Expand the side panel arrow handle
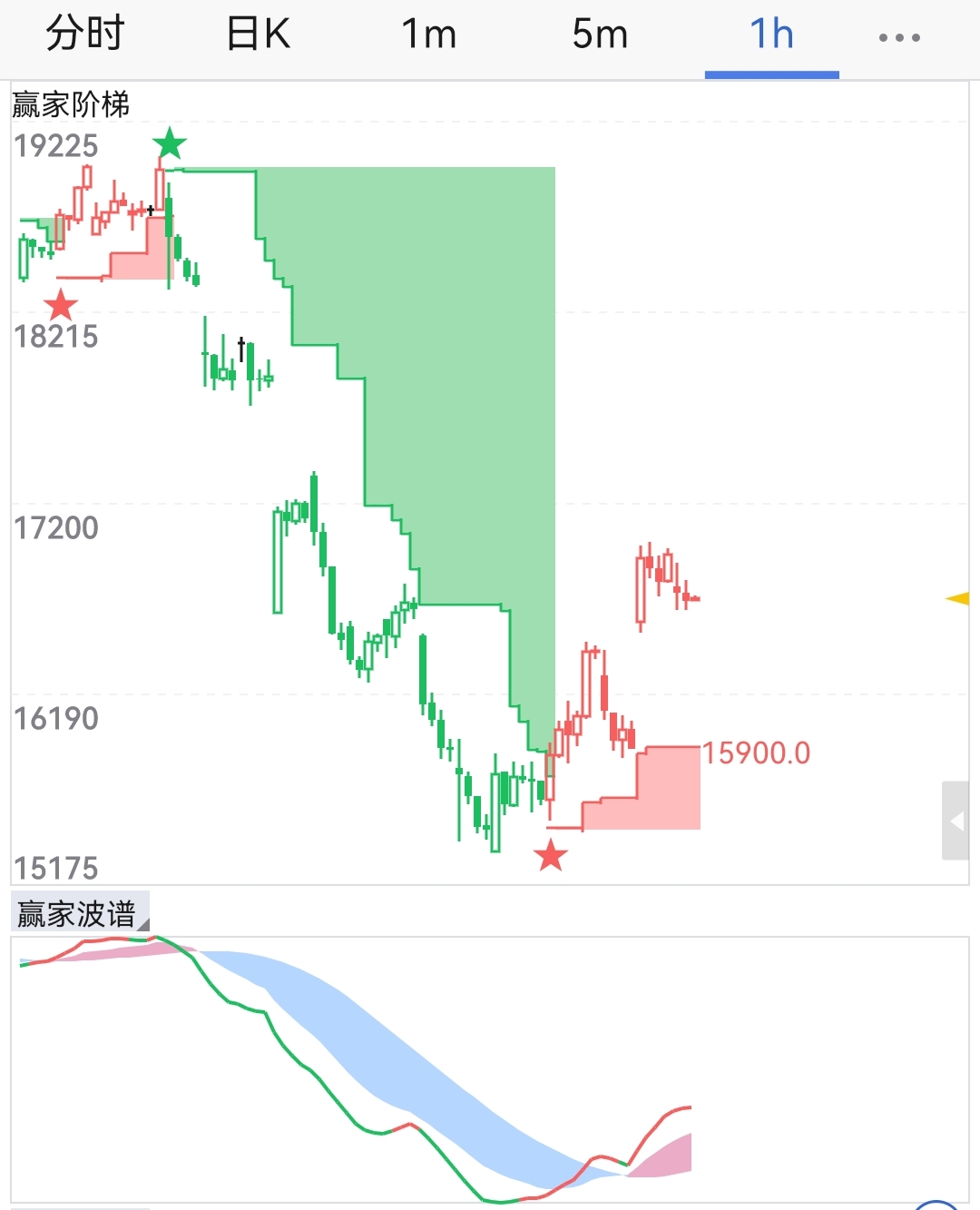The image size is (980, 1210). (x=955, y=821)
